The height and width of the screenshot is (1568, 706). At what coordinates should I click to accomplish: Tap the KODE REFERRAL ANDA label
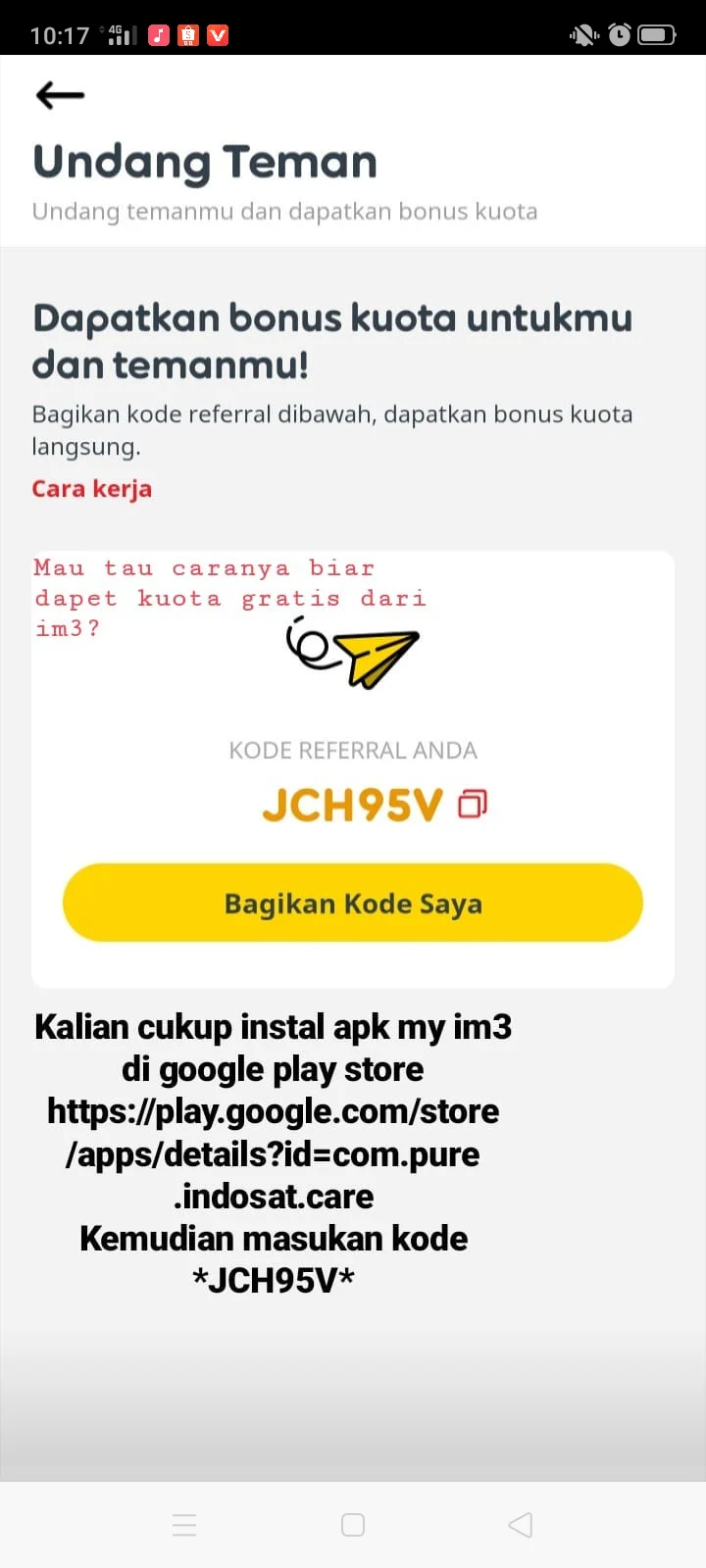353,750
